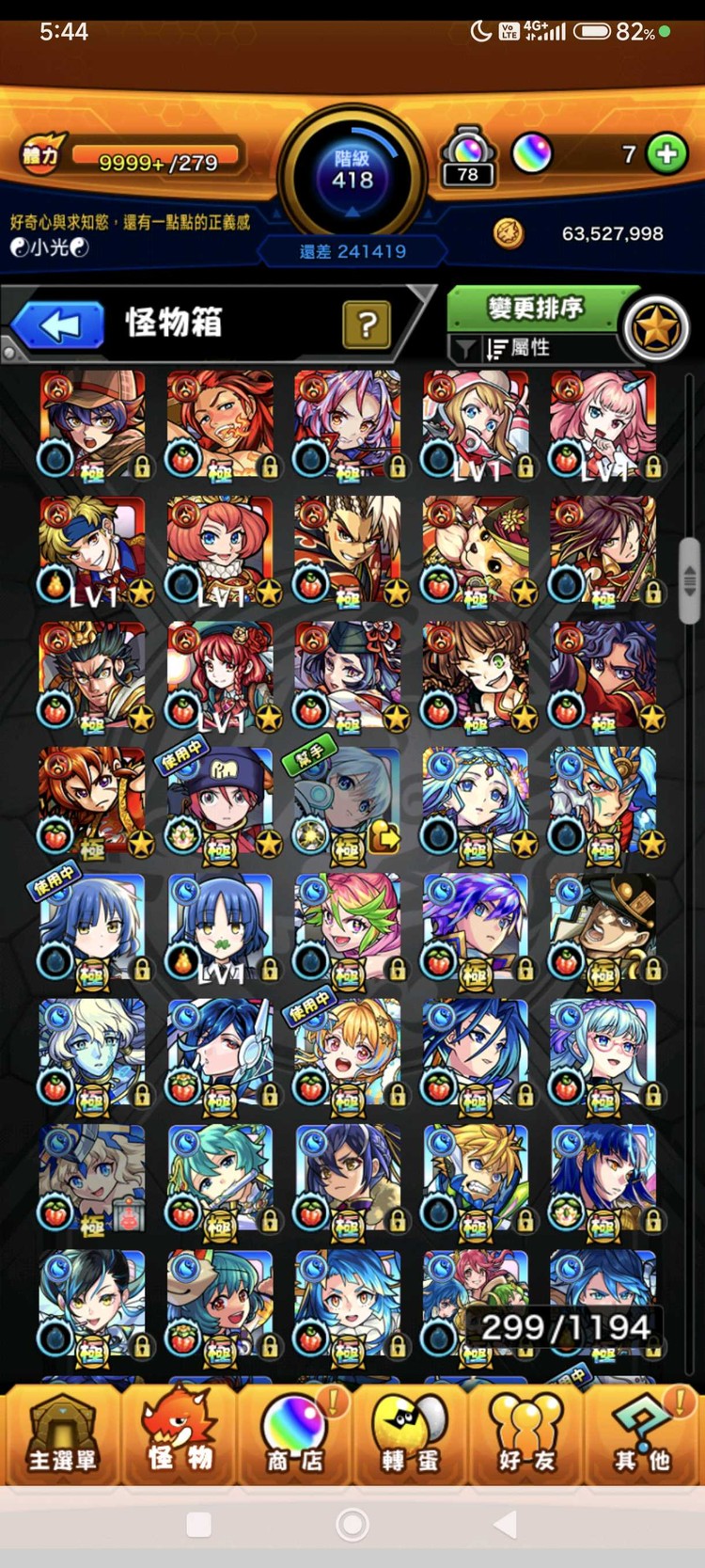The height and width of the screenshot is (1568, 705).
Task: Tap the system back triangle
Action: coord(506,1525)
